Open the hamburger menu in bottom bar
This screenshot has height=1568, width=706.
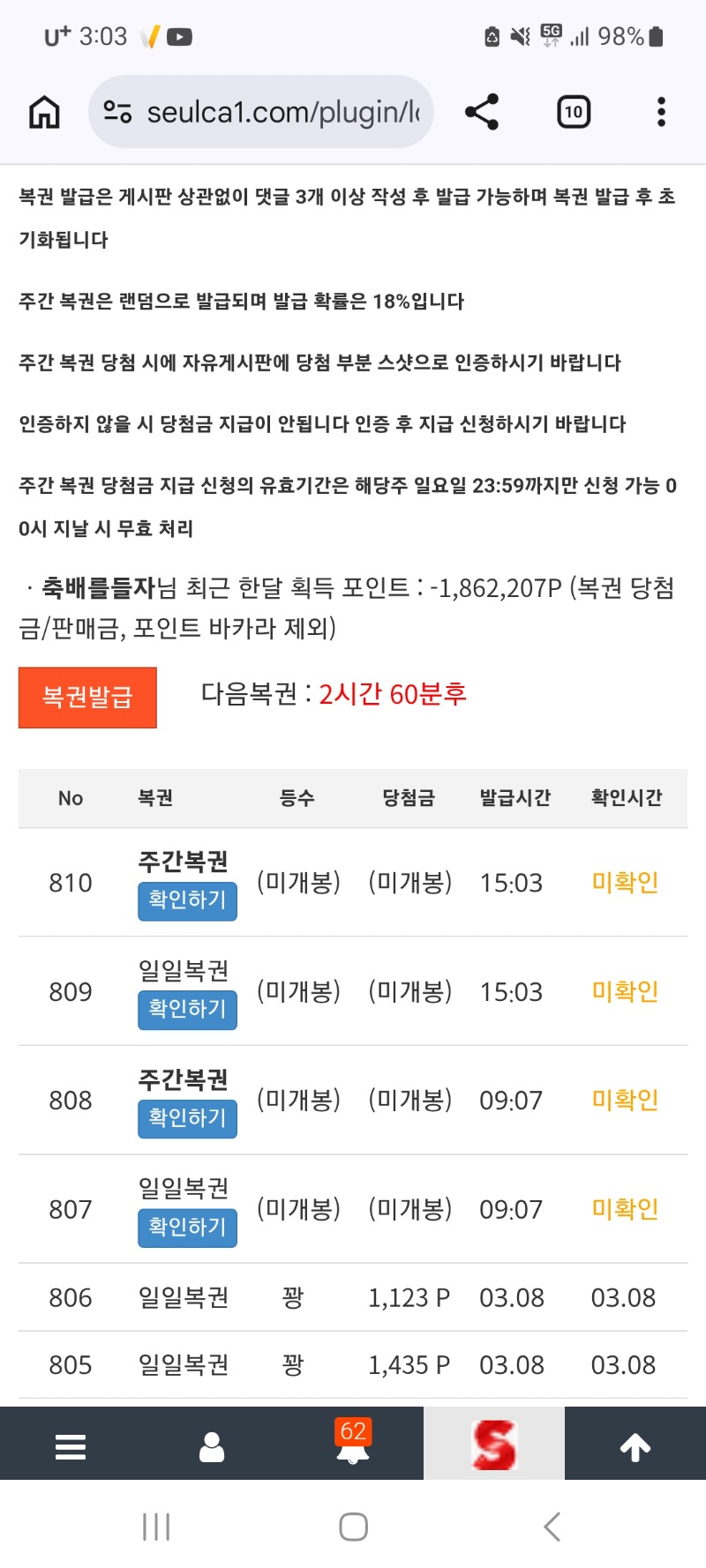[71, 1446]
